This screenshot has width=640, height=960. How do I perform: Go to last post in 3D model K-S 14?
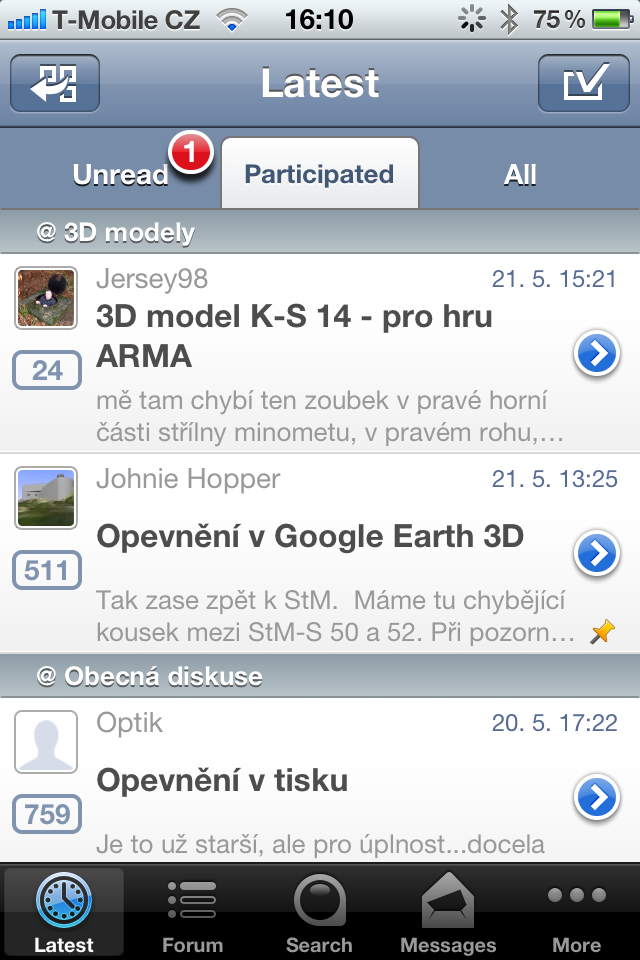[x=598, y=353]
